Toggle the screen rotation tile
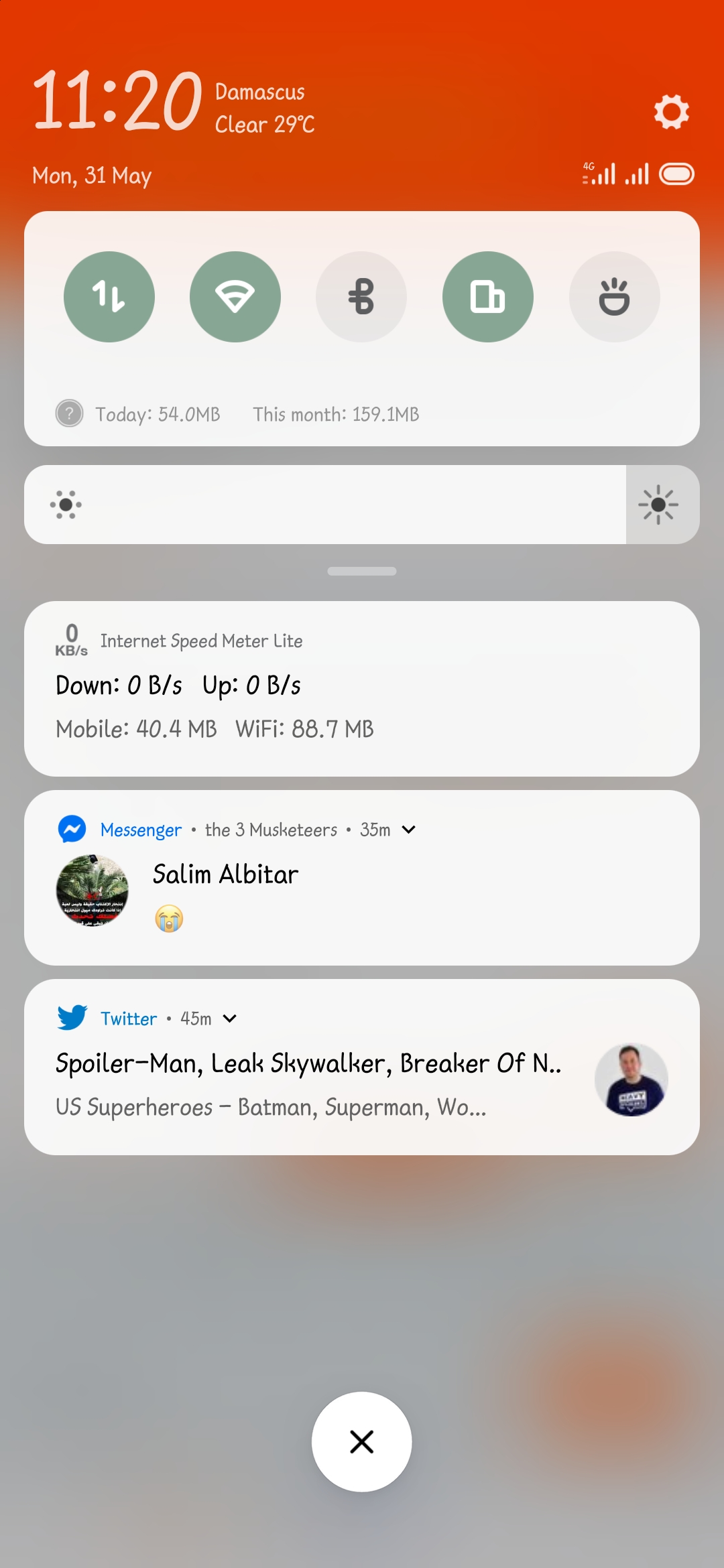This screenshot has height=1568, width=724. pyautogui.click(x=488, y=297)
